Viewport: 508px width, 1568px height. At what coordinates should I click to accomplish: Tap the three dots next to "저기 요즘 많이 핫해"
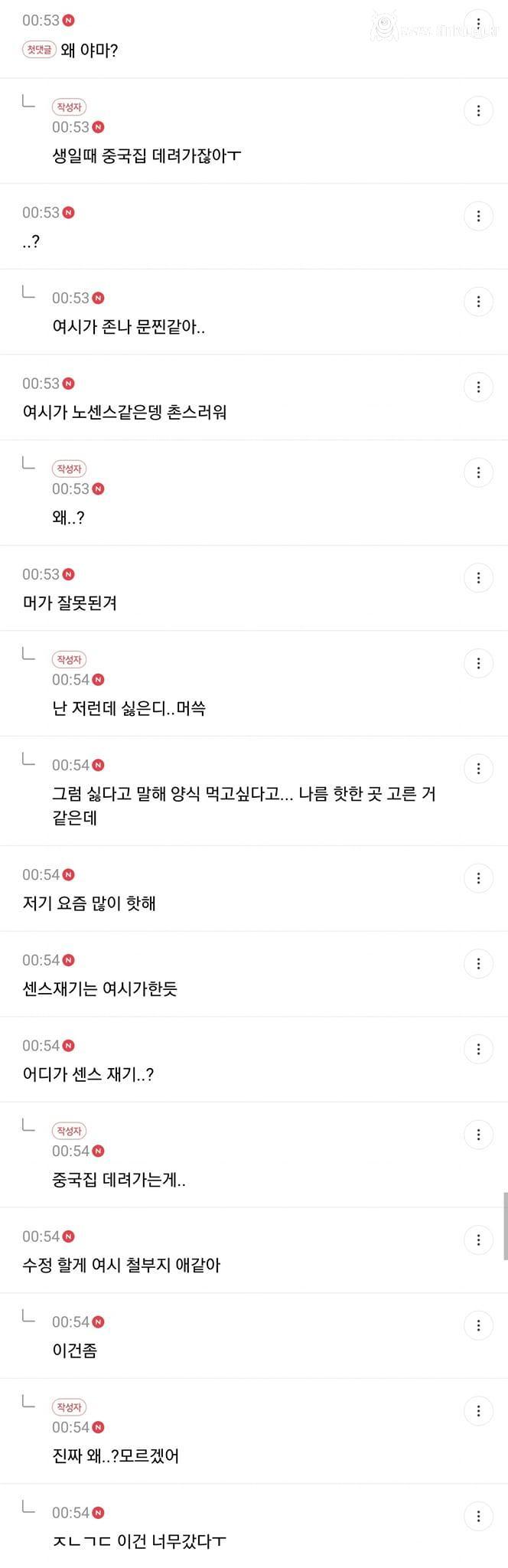(x=478, y=878)
